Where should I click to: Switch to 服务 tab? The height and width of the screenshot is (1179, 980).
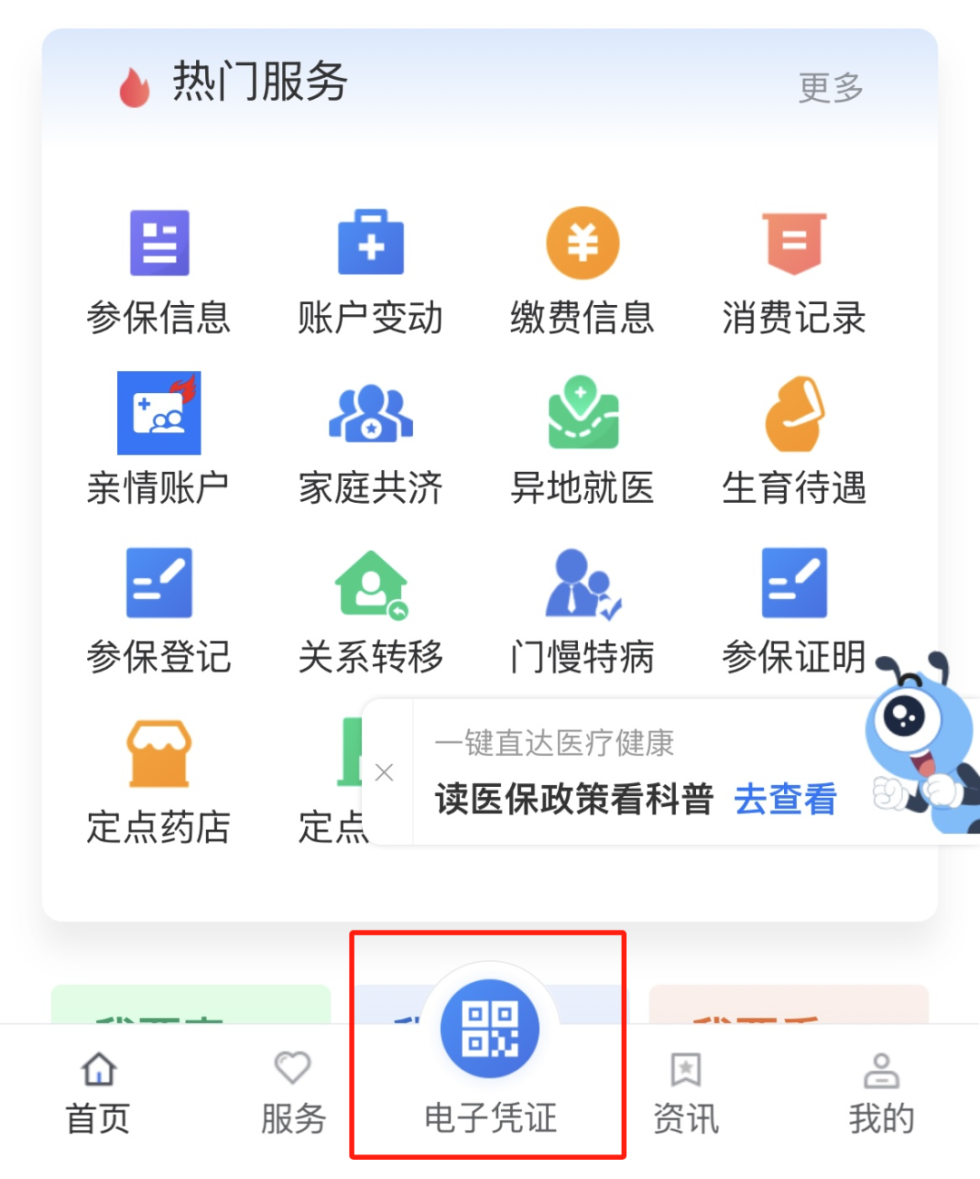(x=293, y=1092)
